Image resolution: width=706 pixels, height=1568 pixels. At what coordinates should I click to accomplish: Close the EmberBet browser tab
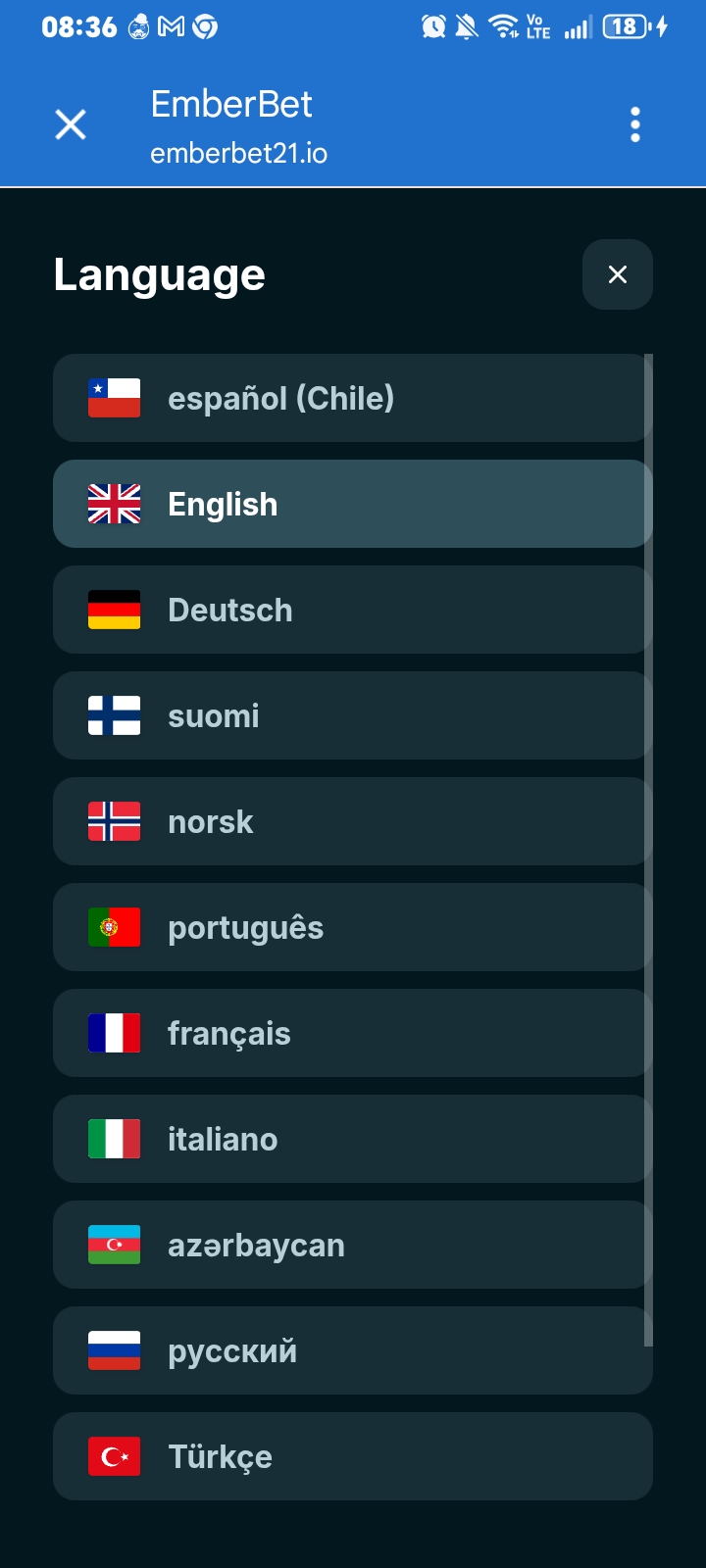[x=71, y=124]
